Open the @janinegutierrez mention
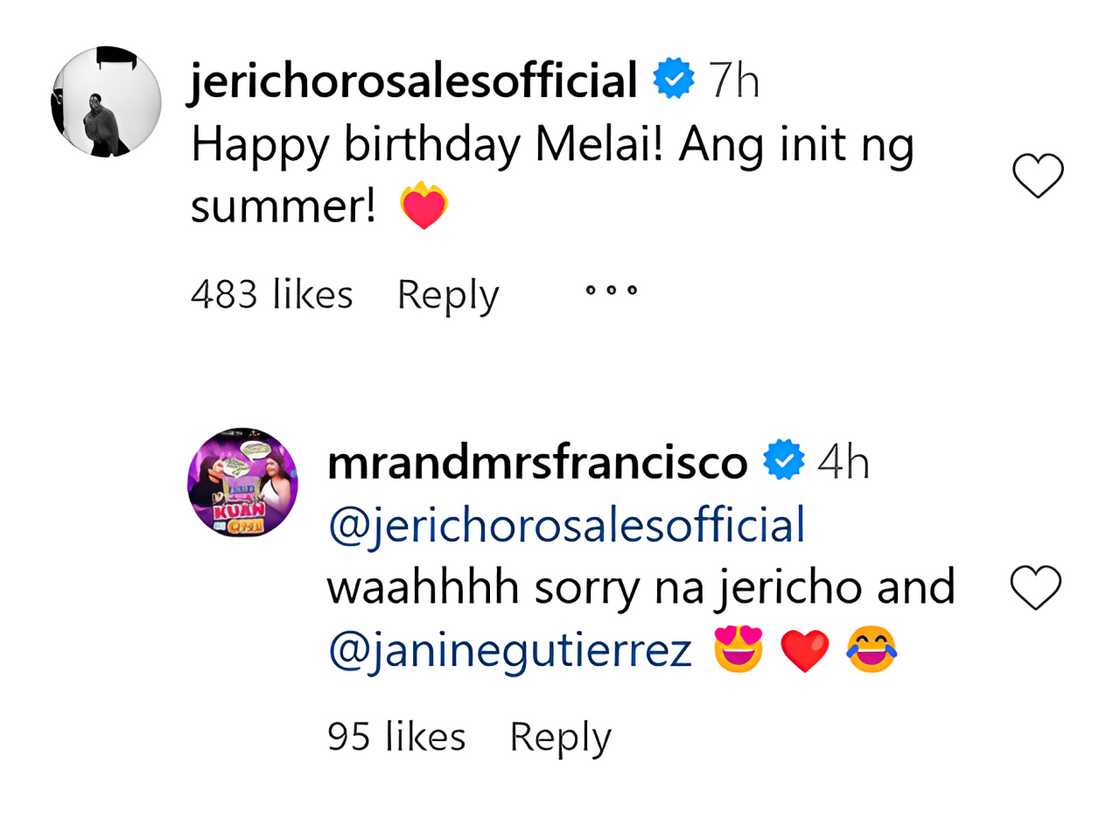The height and width of the screenshot is (840, 1120). 509,652
